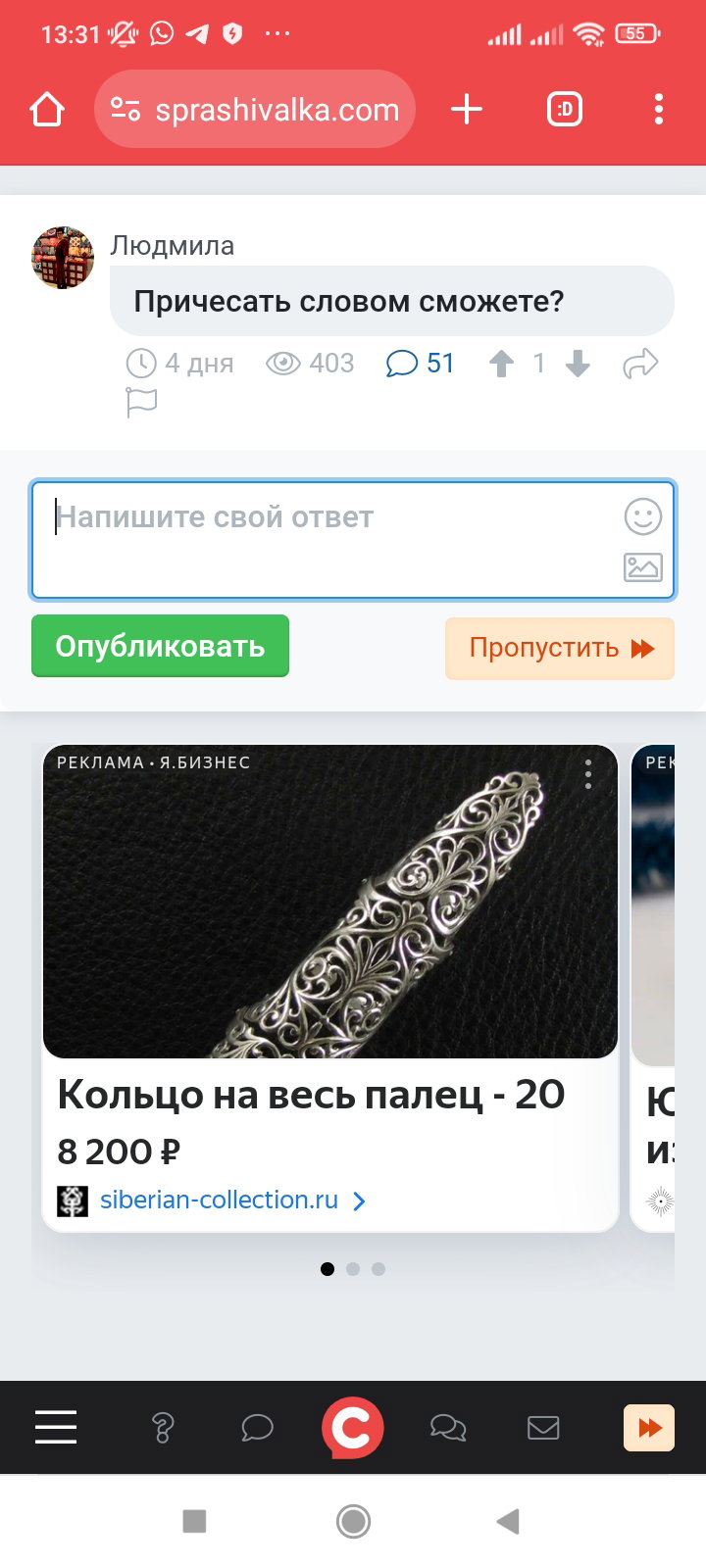View the 51 comments on the question
The width and height of the screenshot is (706, 1568).
click(x=421, y=364)
